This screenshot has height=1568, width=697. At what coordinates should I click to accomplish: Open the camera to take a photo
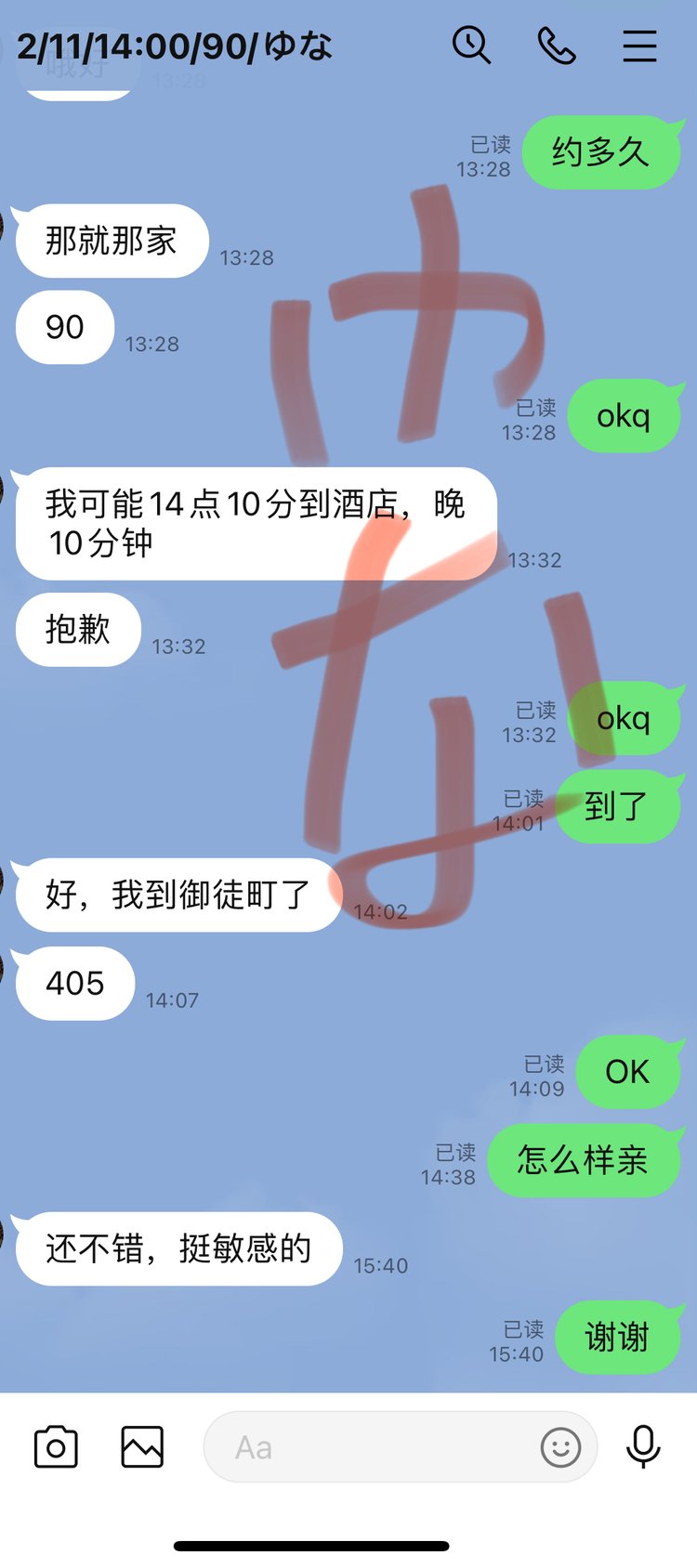point(56,1446)
